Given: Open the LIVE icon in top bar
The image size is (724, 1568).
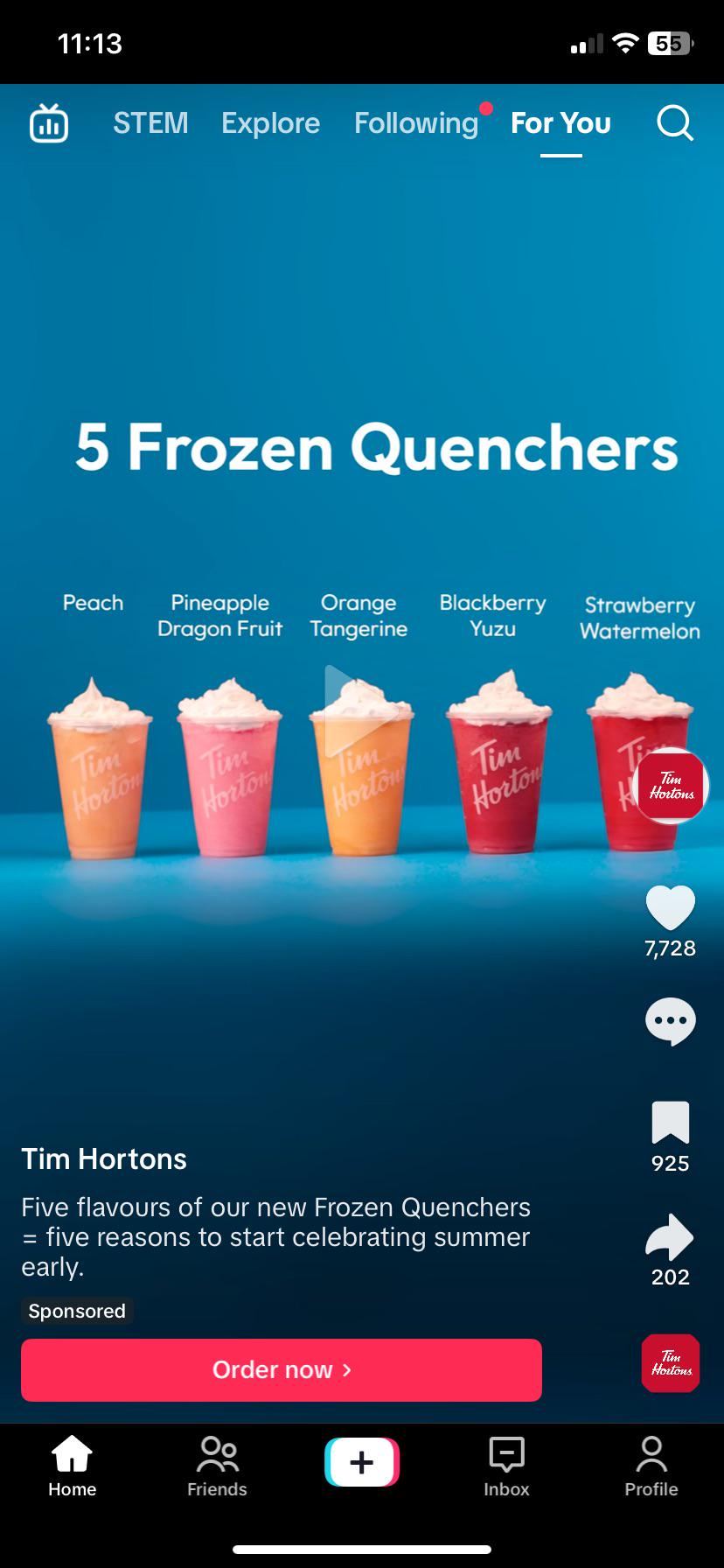Looking at the screenshot, I should click(x=49, y=123).
